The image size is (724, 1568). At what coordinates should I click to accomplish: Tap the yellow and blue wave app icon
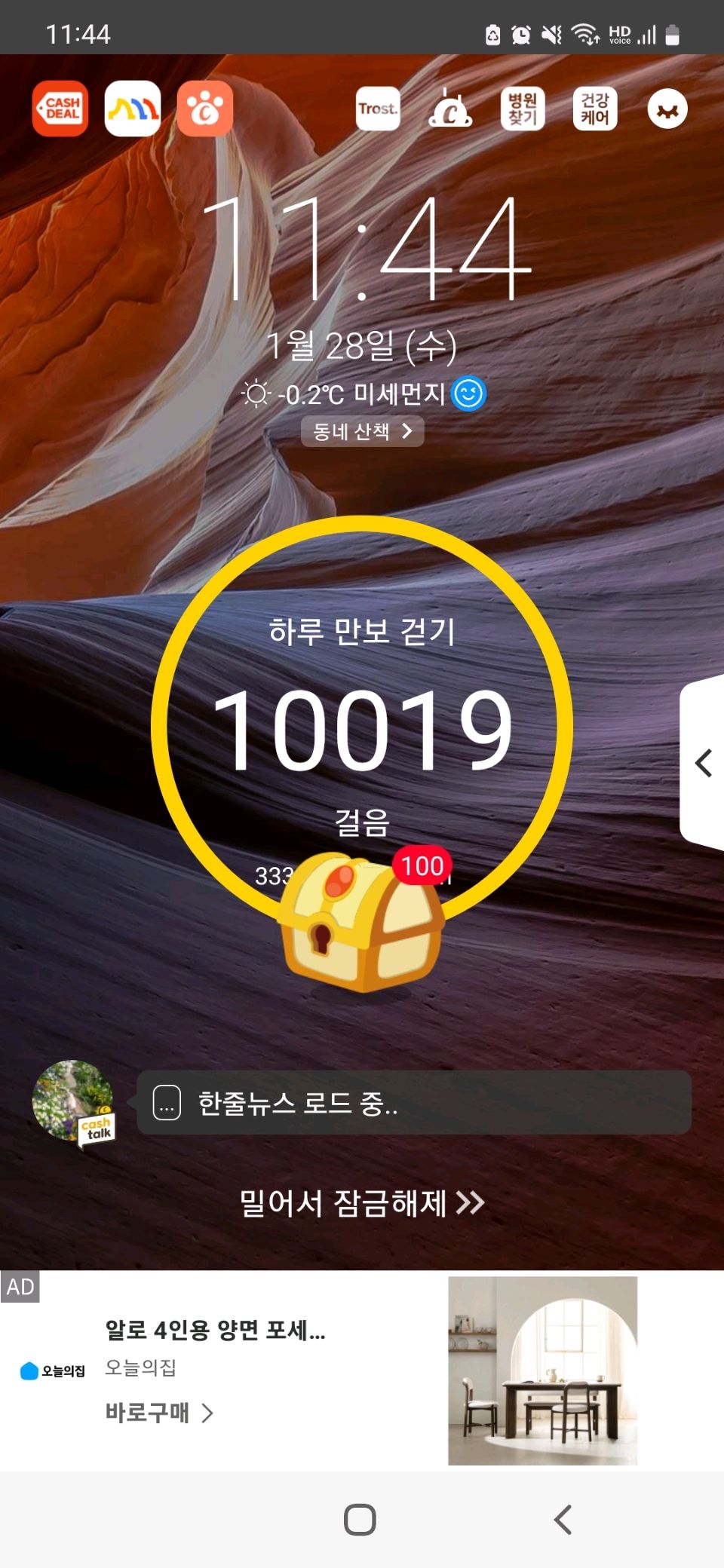133,109
